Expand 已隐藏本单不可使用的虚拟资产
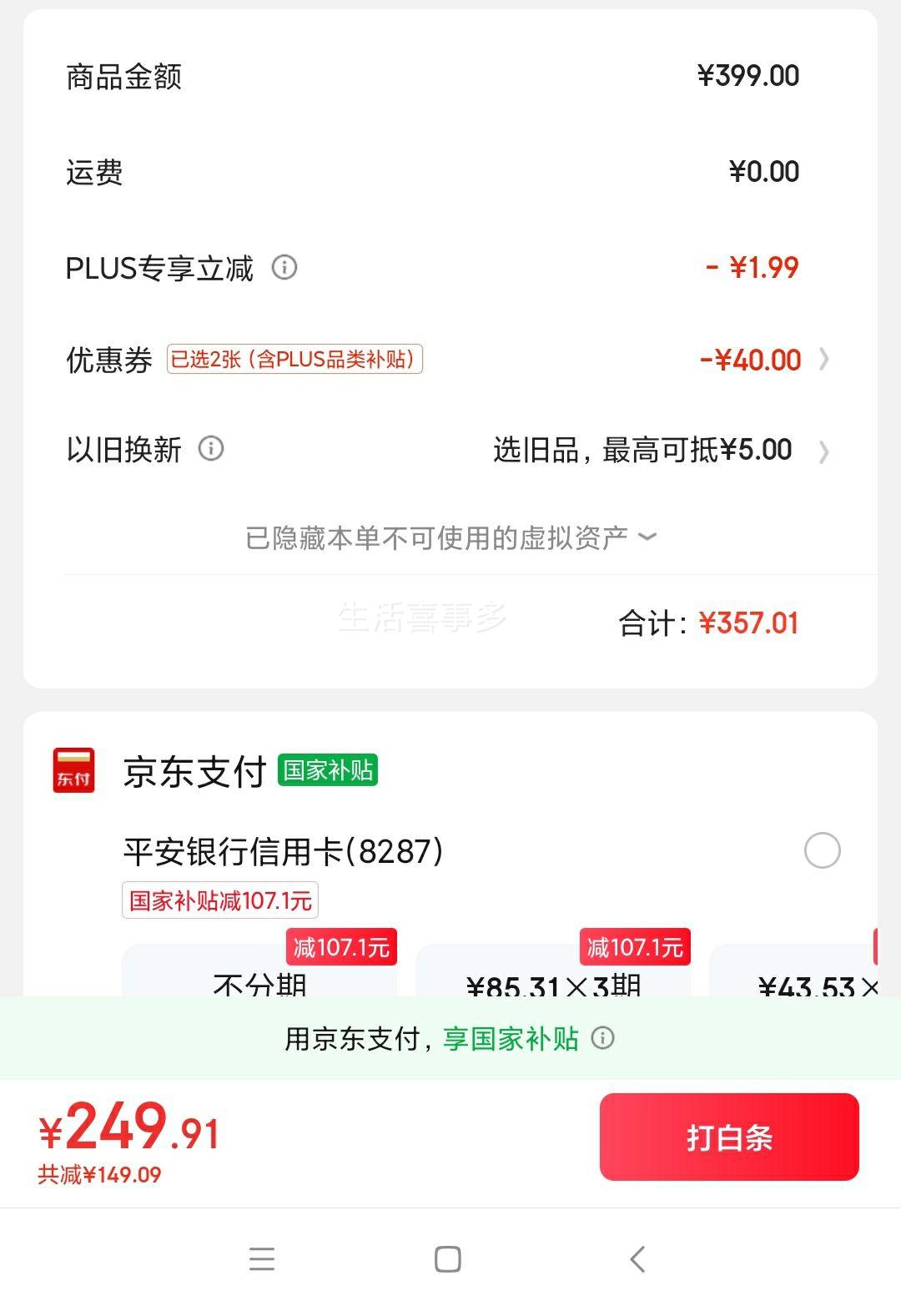Screen dimensions: 901x1316 click(450, 538)
